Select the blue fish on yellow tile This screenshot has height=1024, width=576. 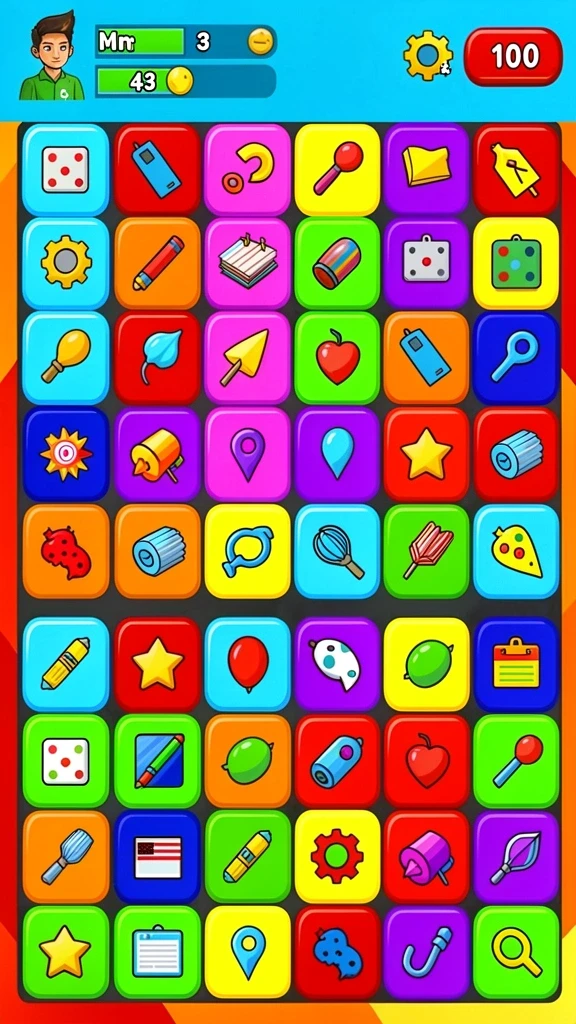pyautogui.click(x=248, y=551)
